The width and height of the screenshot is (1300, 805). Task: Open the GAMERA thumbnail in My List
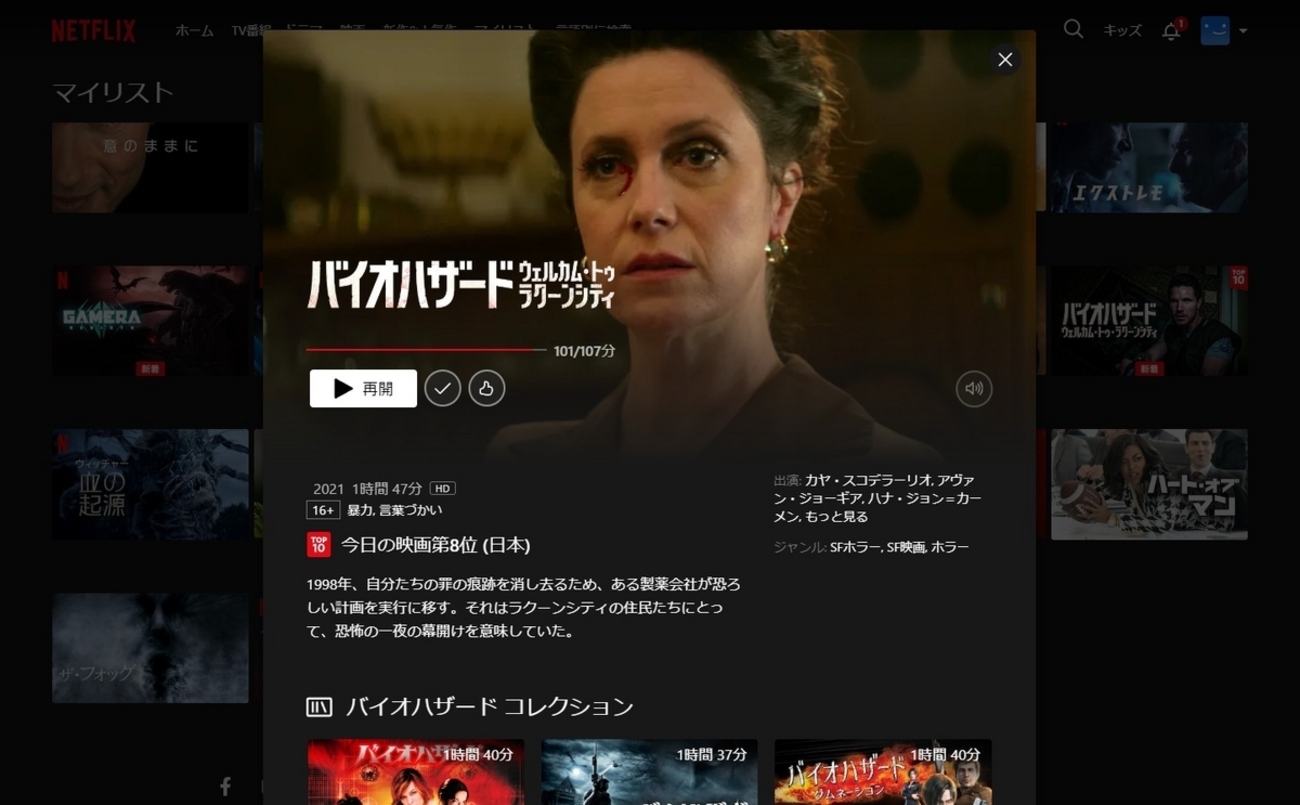click(150, 321)
